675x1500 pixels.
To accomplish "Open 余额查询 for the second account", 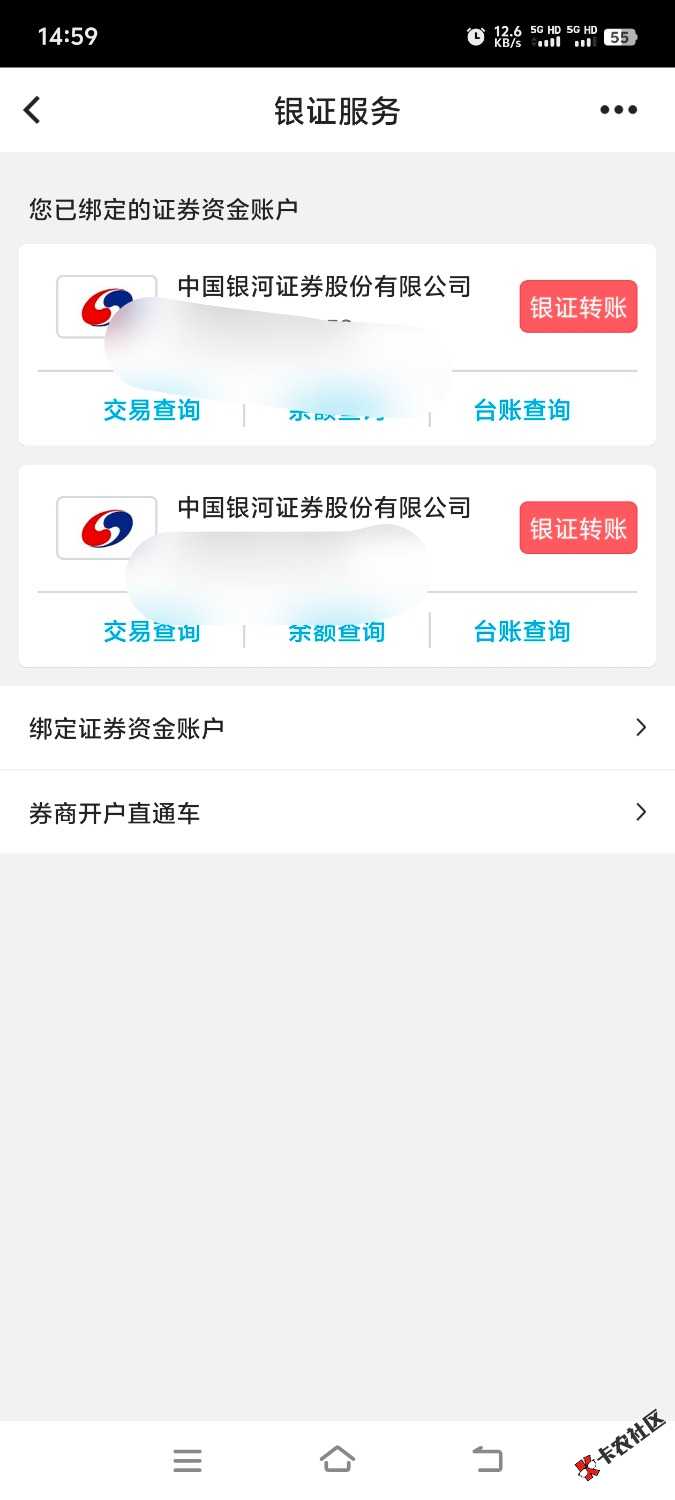I will point(337,632).
